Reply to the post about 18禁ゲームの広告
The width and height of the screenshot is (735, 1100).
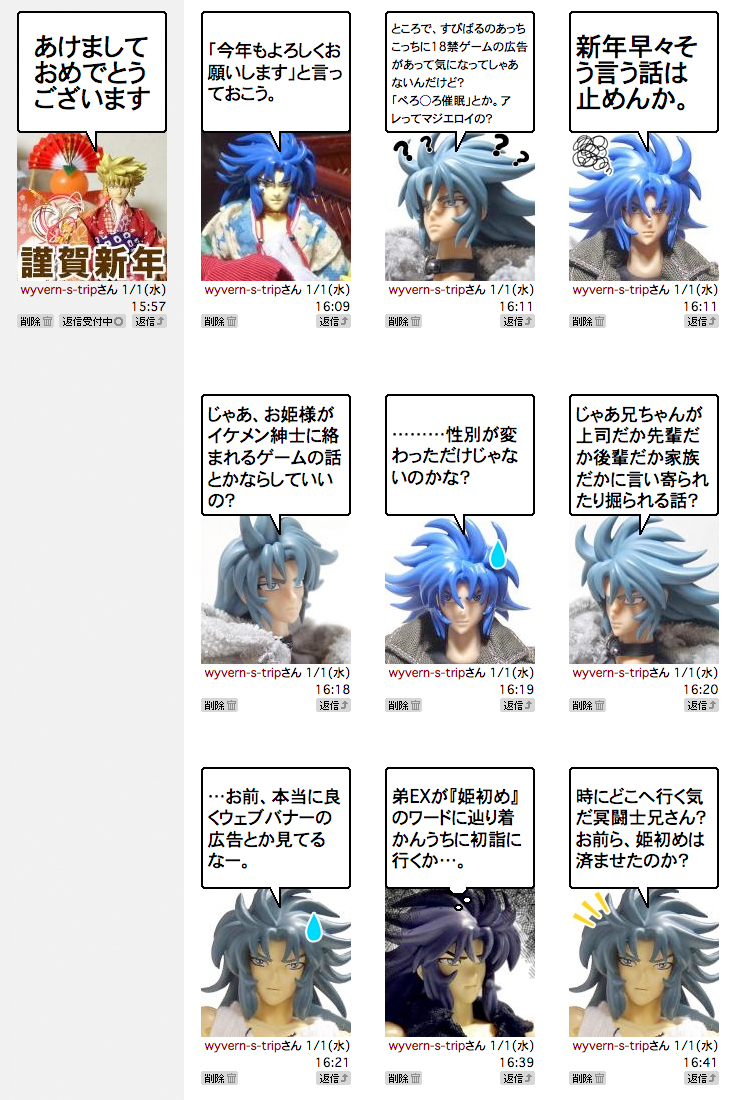point(518,322)
